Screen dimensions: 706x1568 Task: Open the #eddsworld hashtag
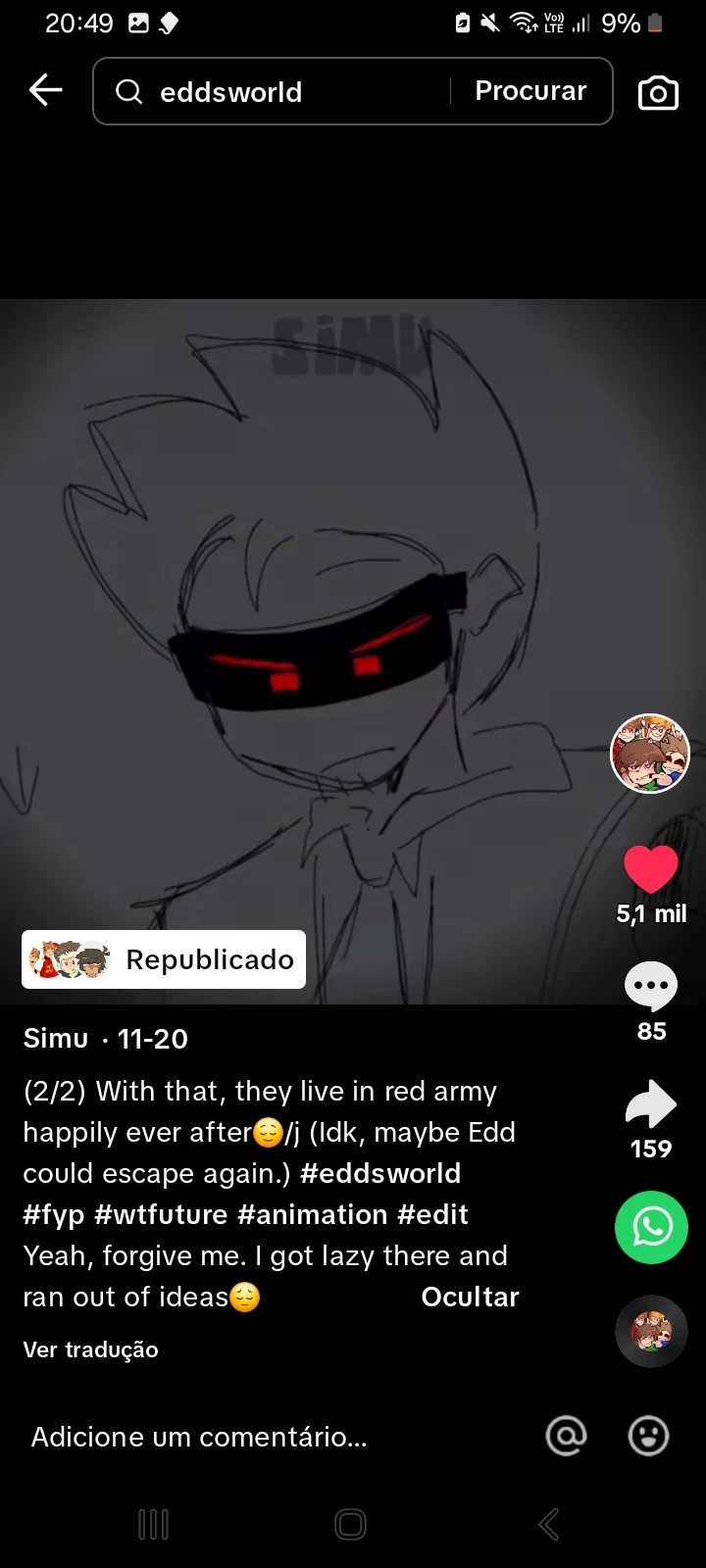tap(379, 1173)
